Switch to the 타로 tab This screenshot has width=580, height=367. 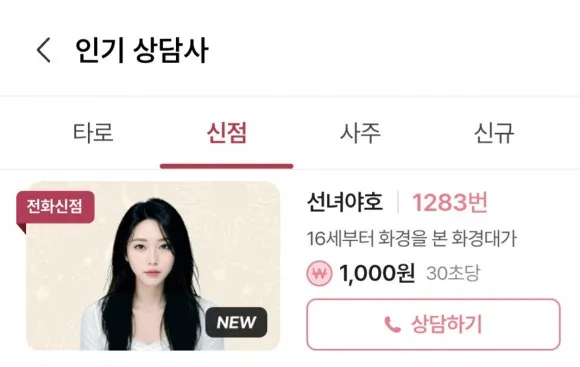(93, 133)
